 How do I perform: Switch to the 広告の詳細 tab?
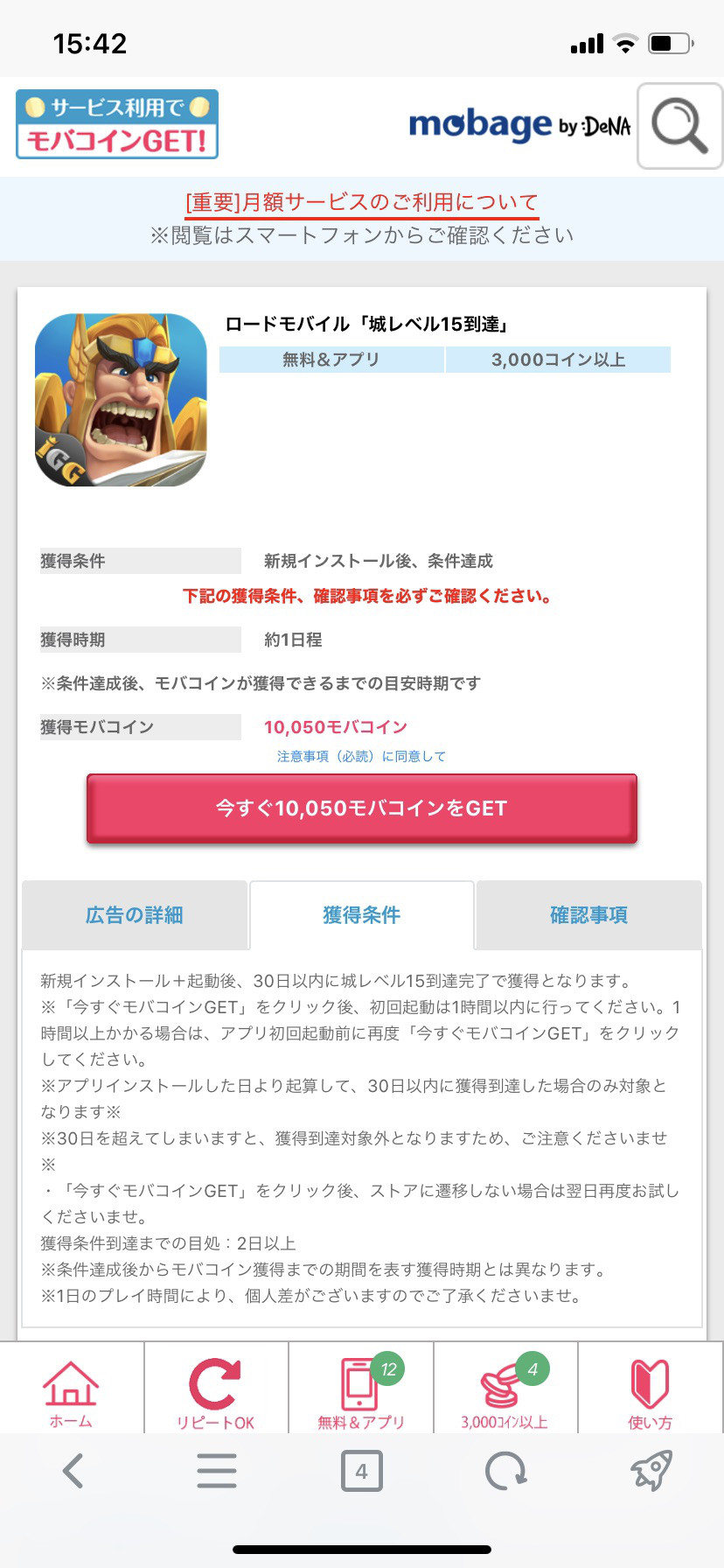(x=135, y=915)
